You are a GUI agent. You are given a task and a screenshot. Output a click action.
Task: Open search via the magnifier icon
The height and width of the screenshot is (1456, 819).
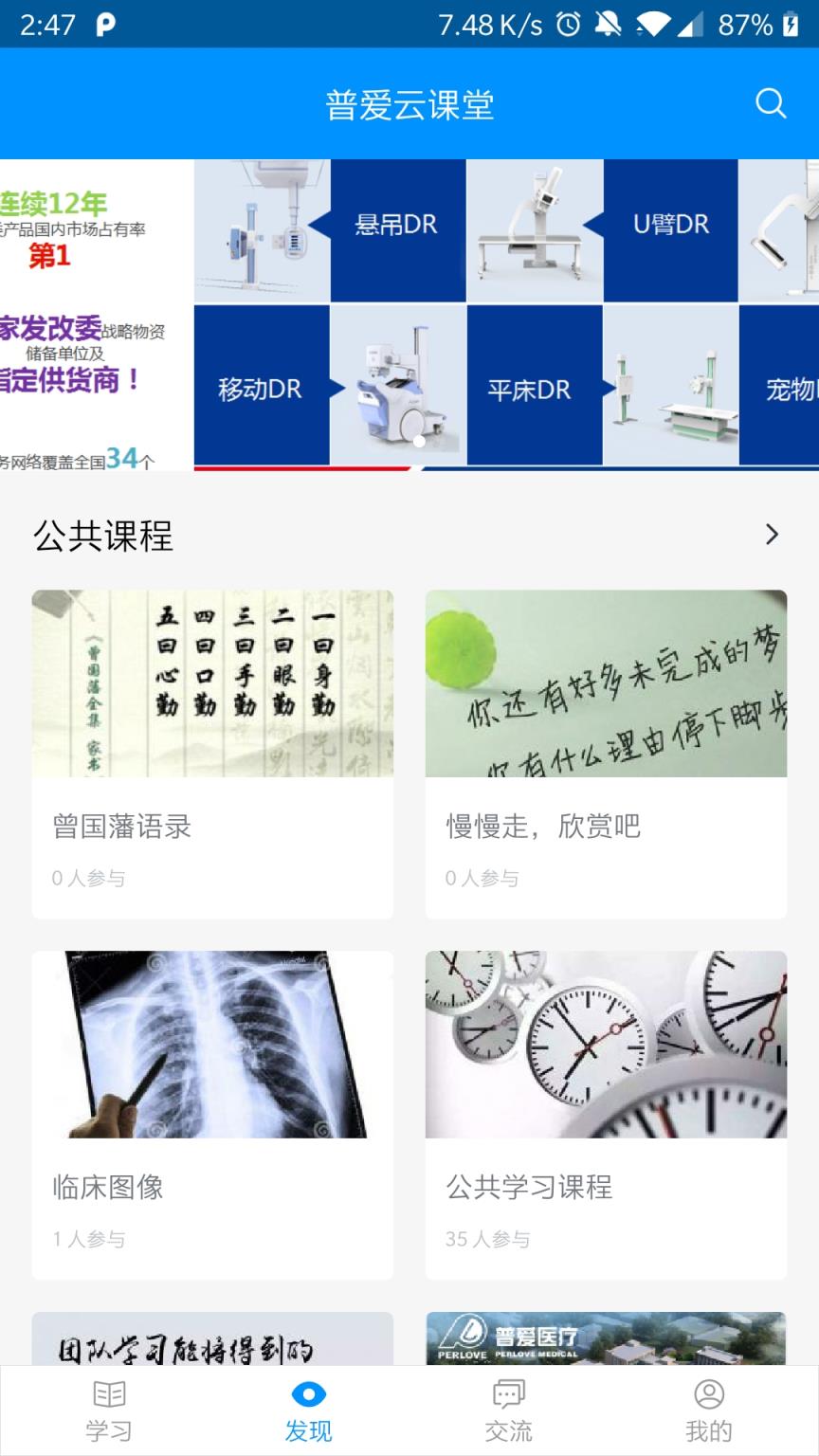(772, 104)
